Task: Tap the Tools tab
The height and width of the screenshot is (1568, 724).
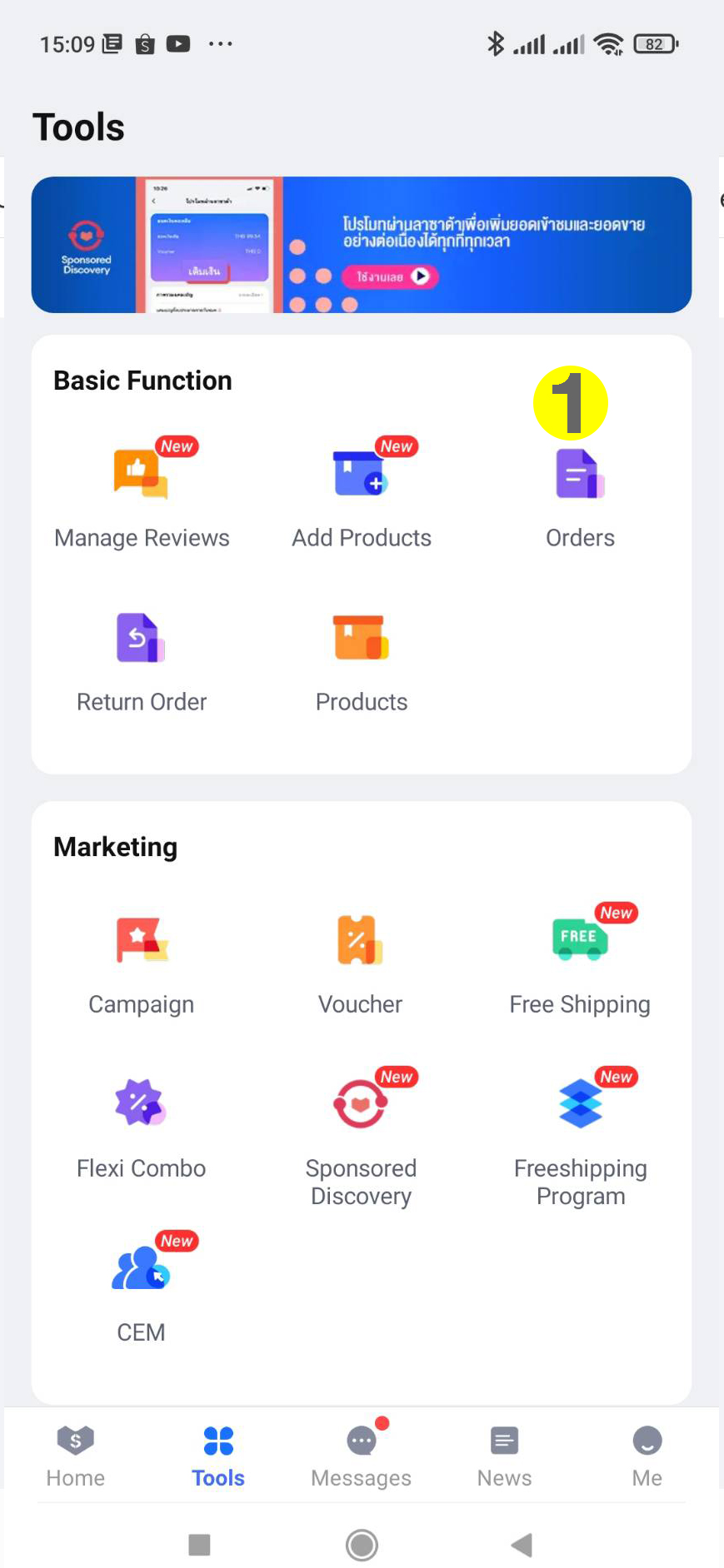Action: [218, 1454]
